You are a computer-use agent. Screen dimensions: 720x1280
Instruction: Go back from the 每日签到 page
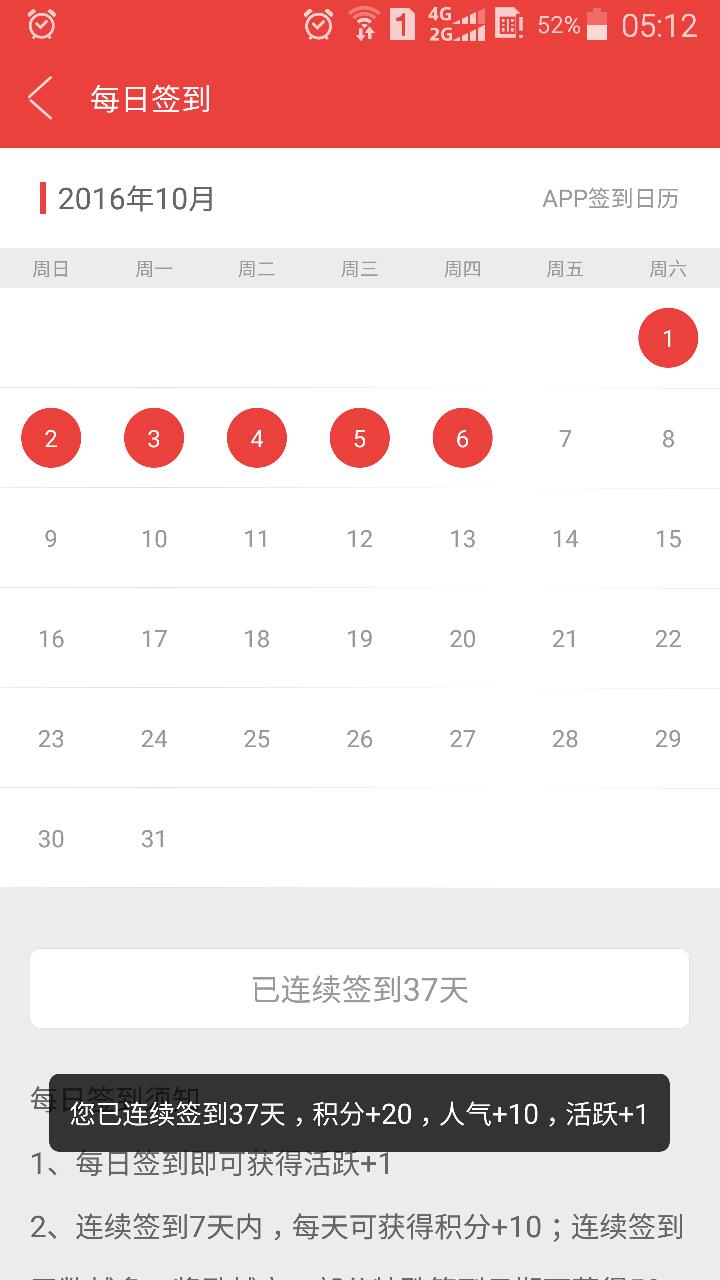[x=40, y=99]
